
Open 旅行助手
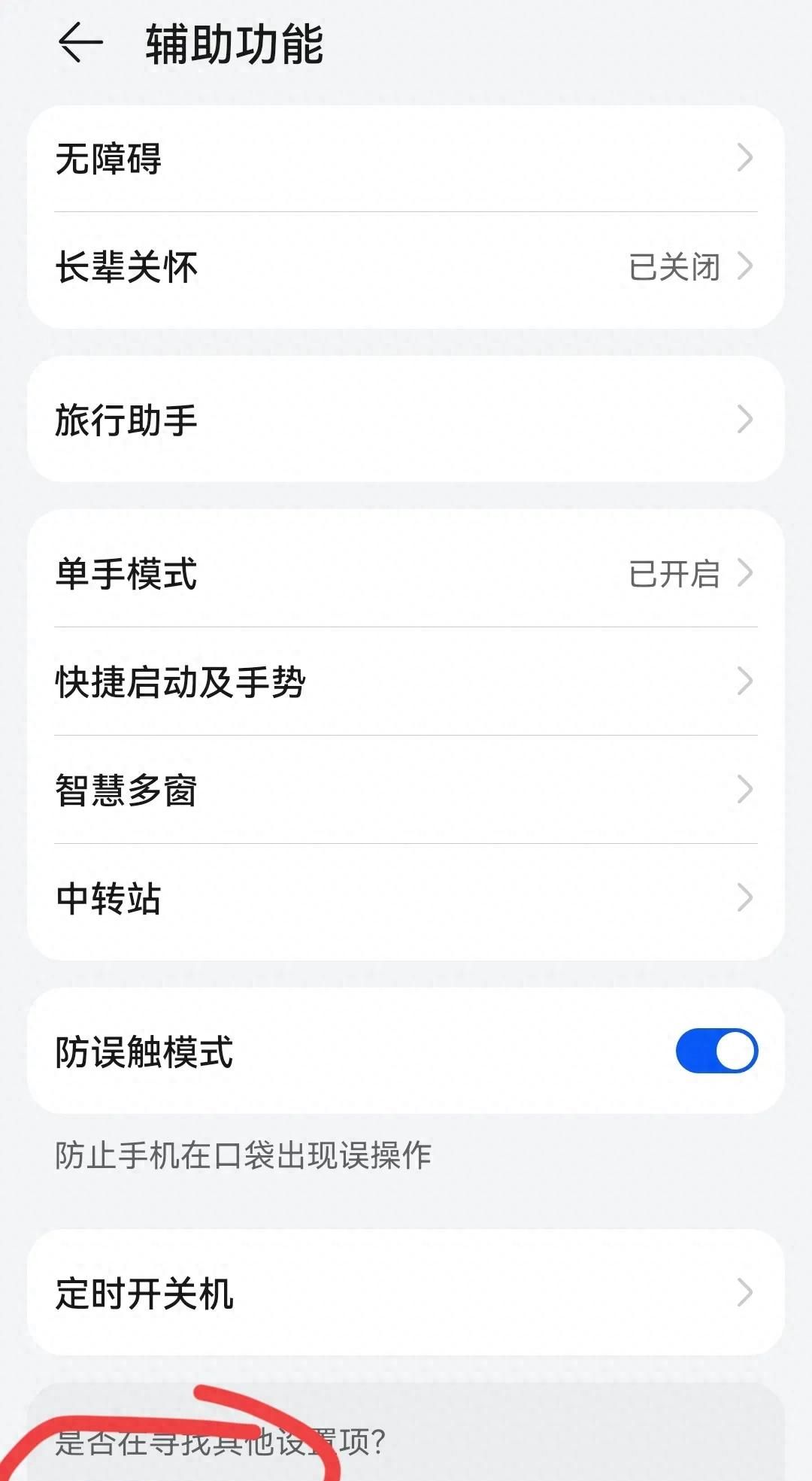406,420
